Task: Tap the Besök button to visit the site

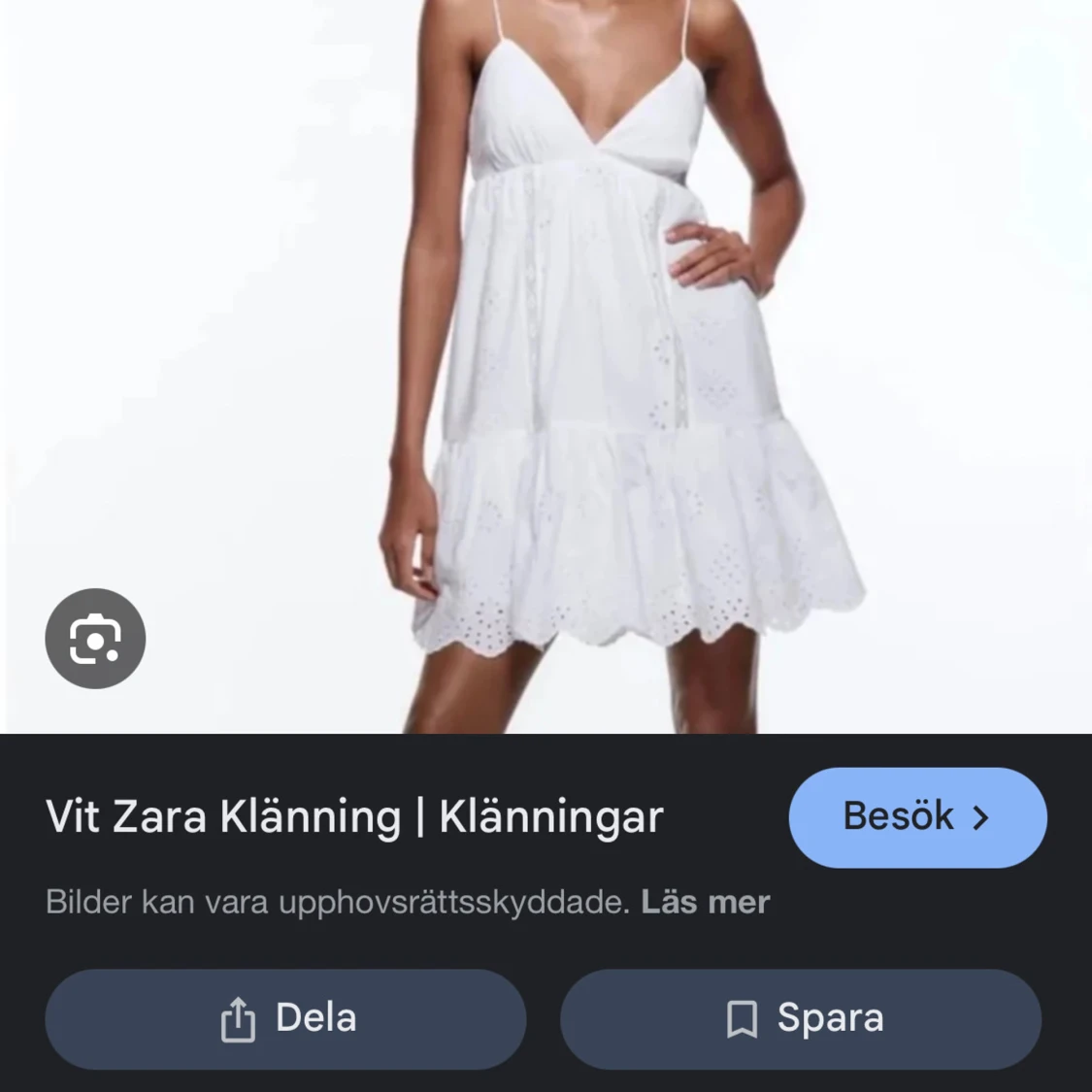Action: tap(917, 817)
